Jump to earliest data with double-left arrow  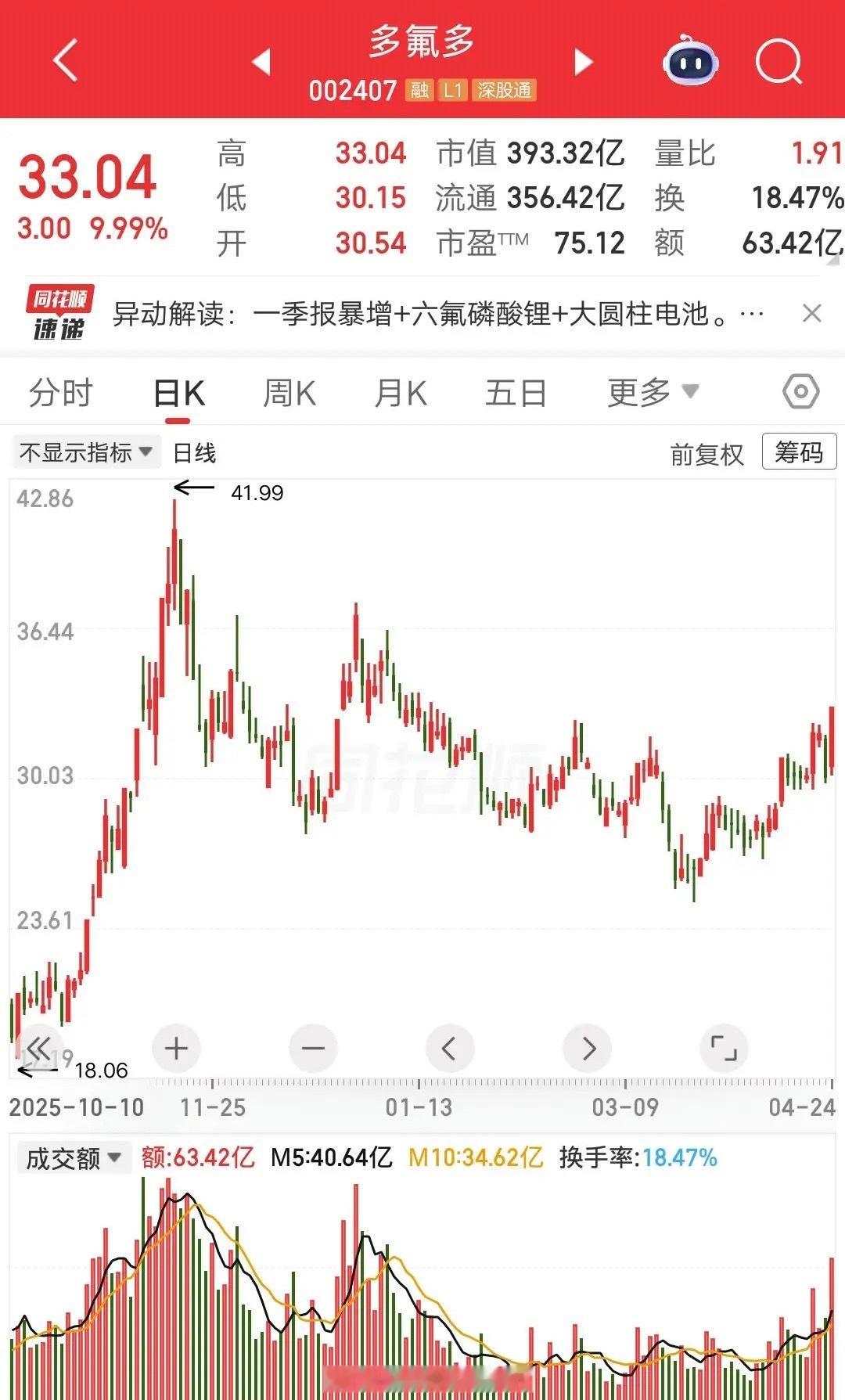pos(39,1047)
